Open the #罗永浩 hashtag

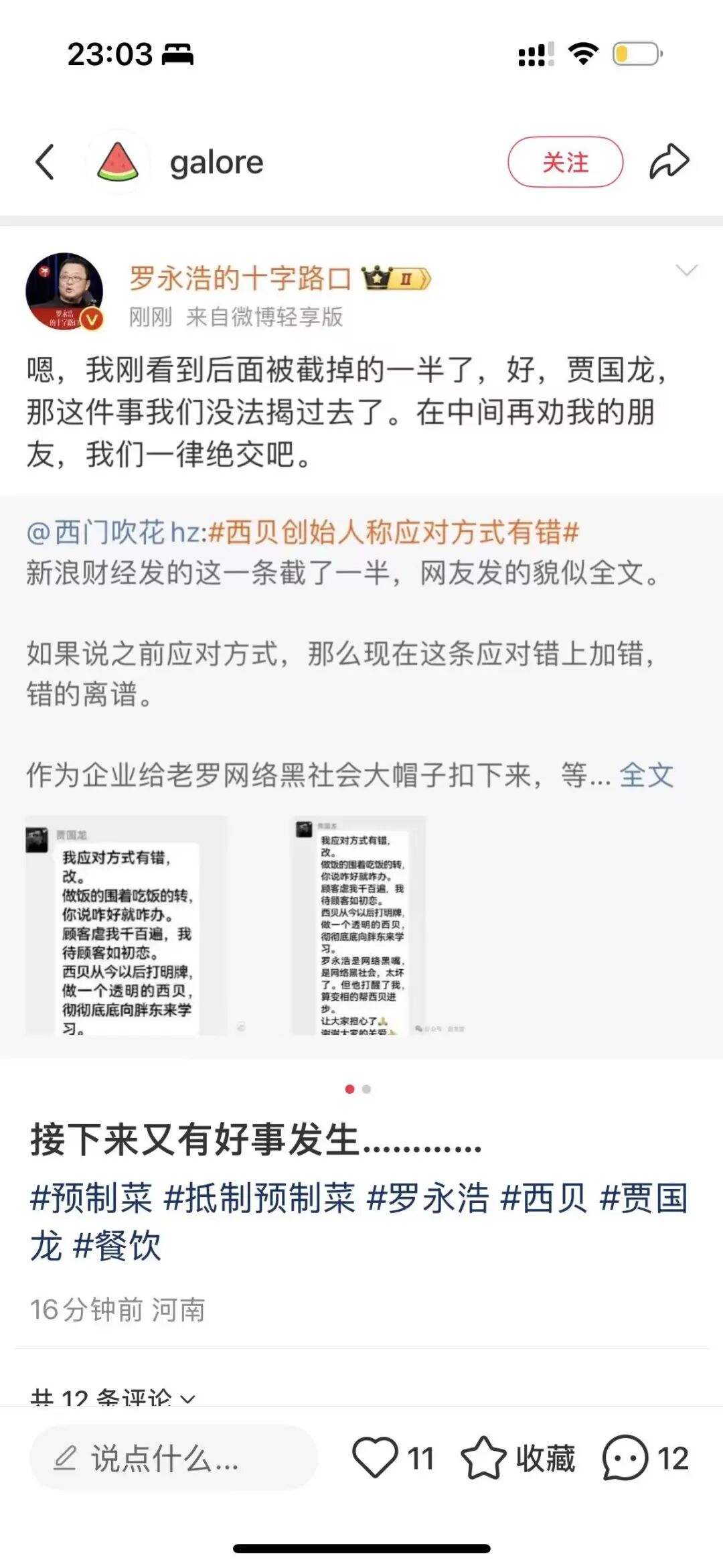[x=428, y=1198]
